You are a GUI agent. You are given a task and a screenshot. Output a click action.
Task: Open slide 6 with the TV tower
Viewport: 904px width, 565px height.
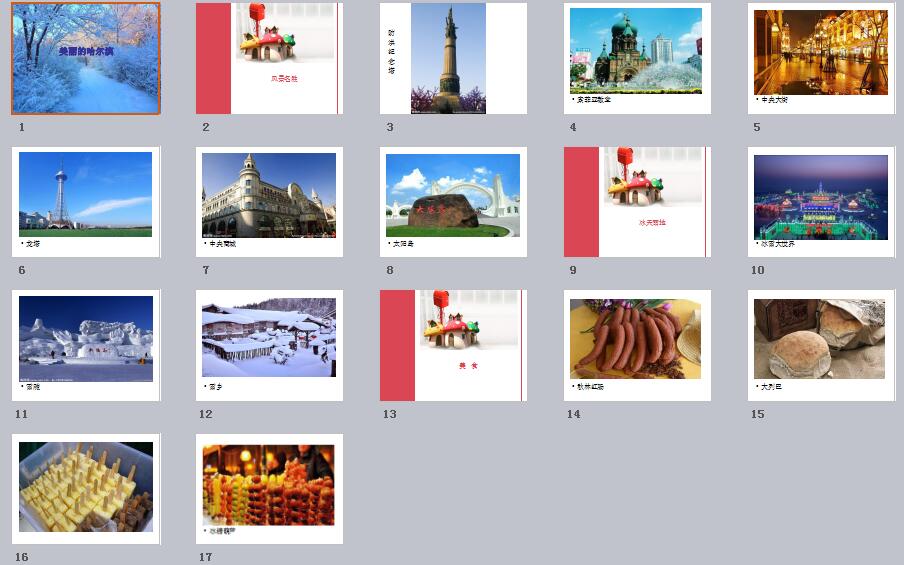click(86, 202)
